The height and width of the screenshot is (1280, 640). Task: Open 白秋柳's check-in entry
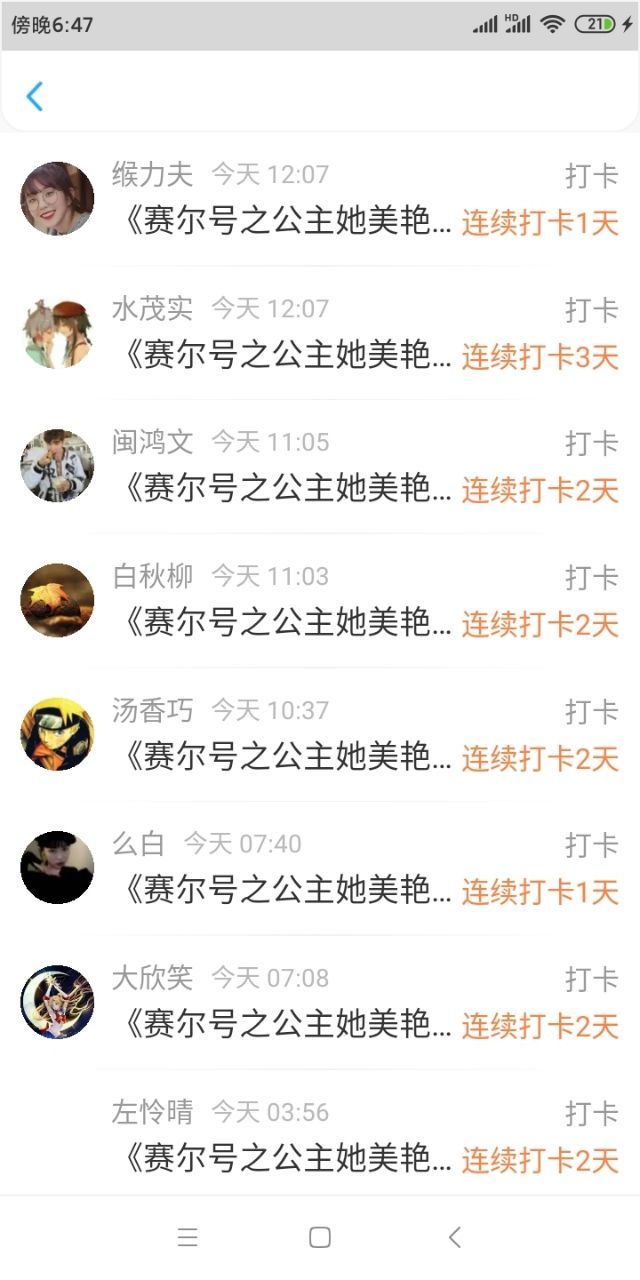pos(320,601)
